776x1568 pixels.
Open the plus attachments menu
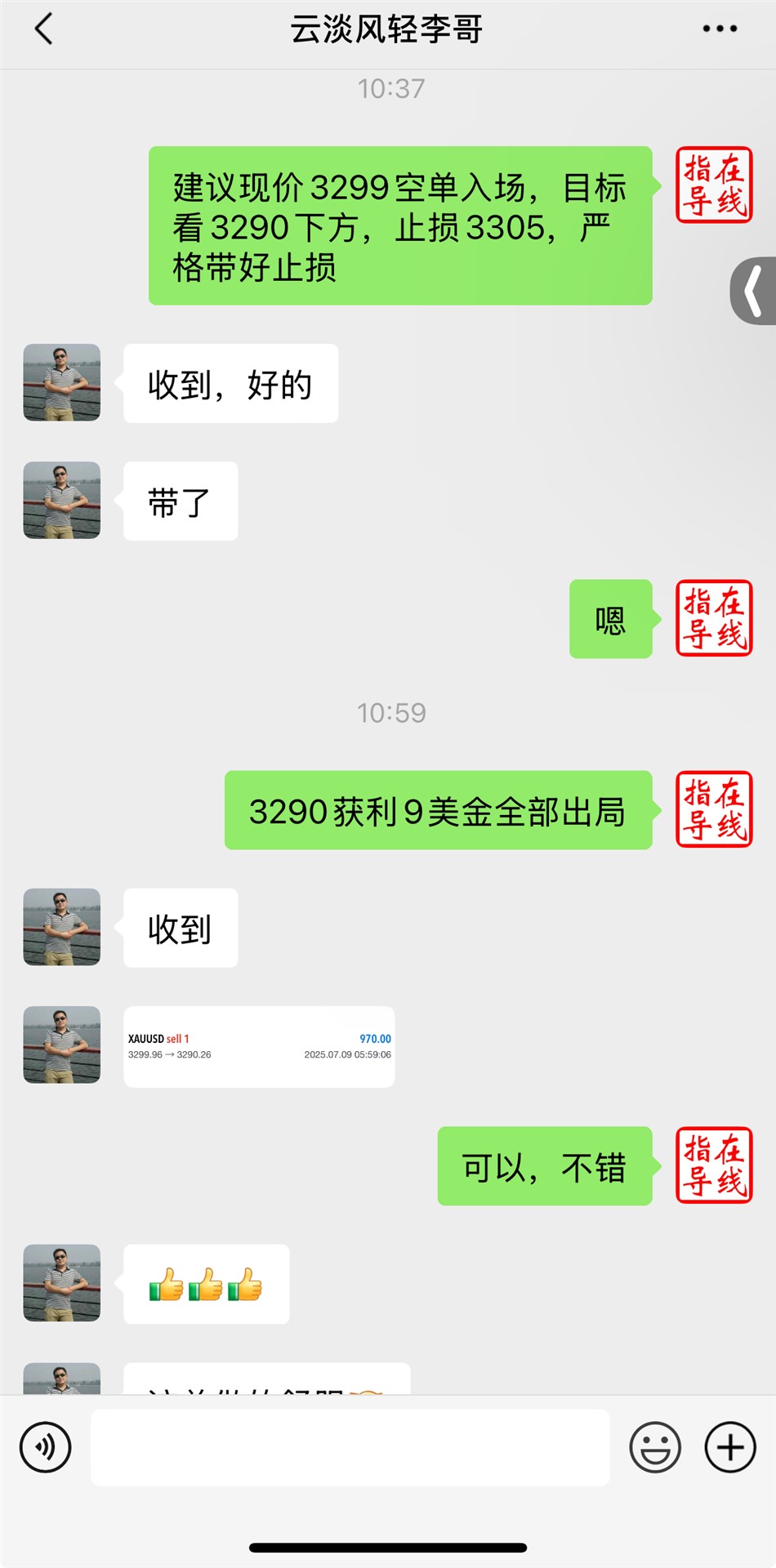tap(730, 1447)
